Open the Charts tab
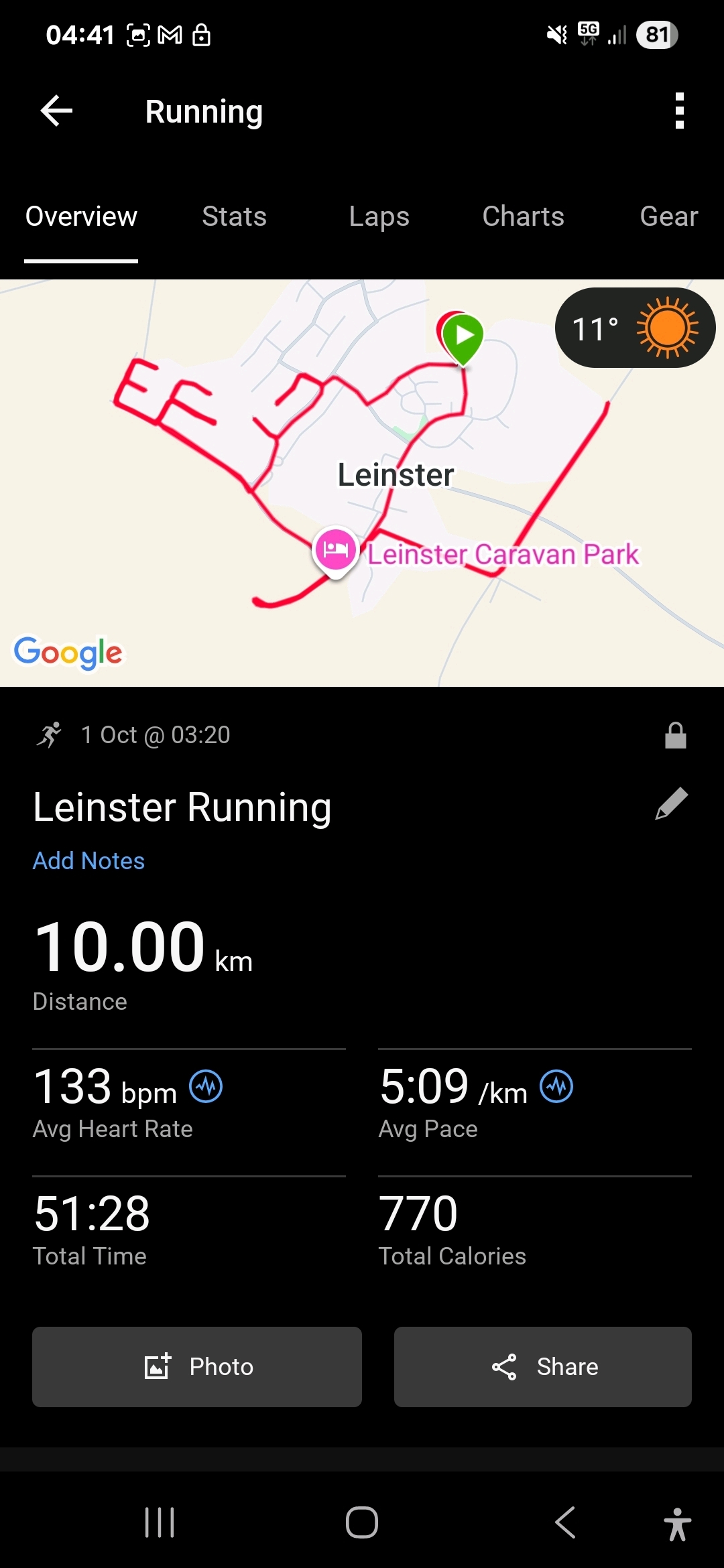Screen dimensions: 724x1568 click(523, 216)
